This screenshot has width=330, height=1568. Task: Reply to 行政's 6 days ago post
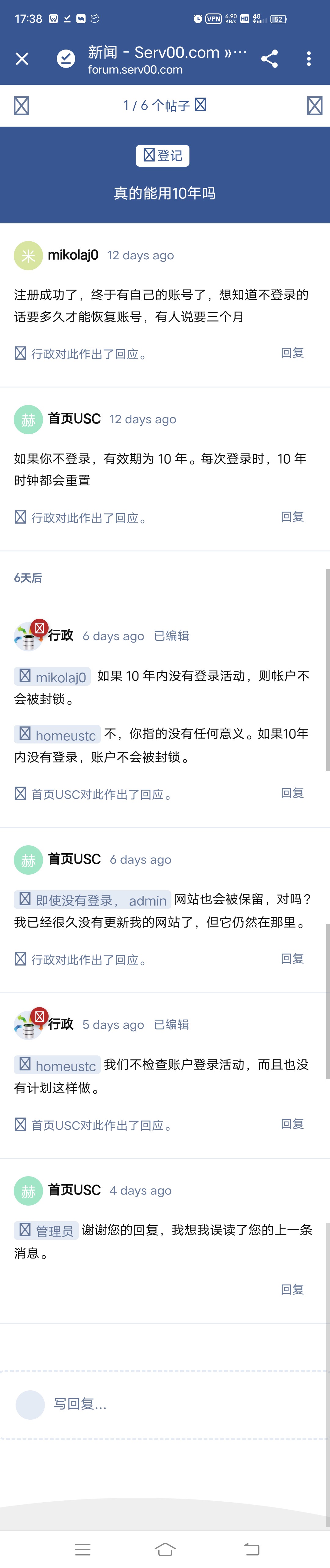(292, 792)
